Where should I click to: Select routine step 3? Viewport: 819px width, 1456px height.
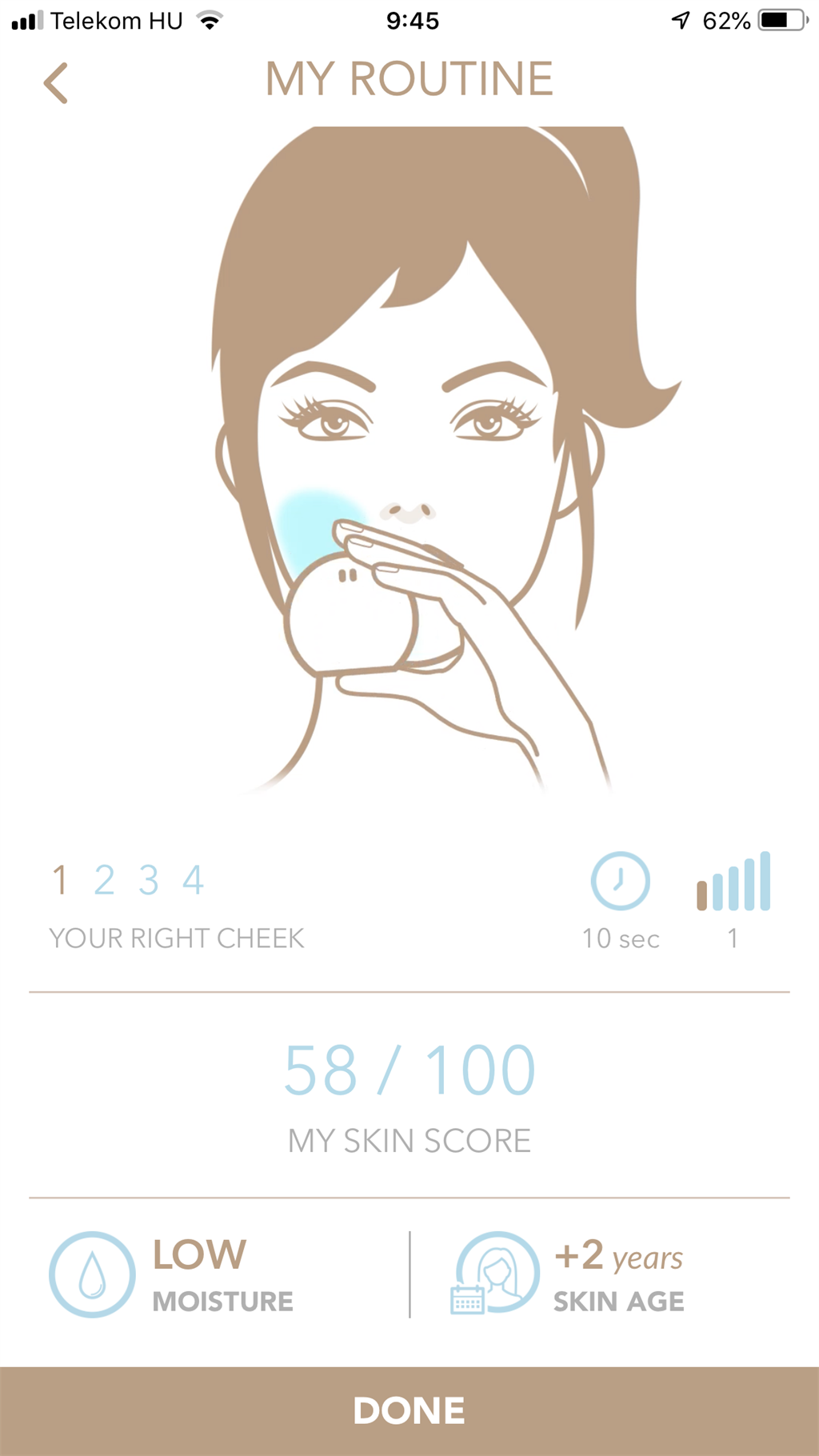tap(149, 880)
